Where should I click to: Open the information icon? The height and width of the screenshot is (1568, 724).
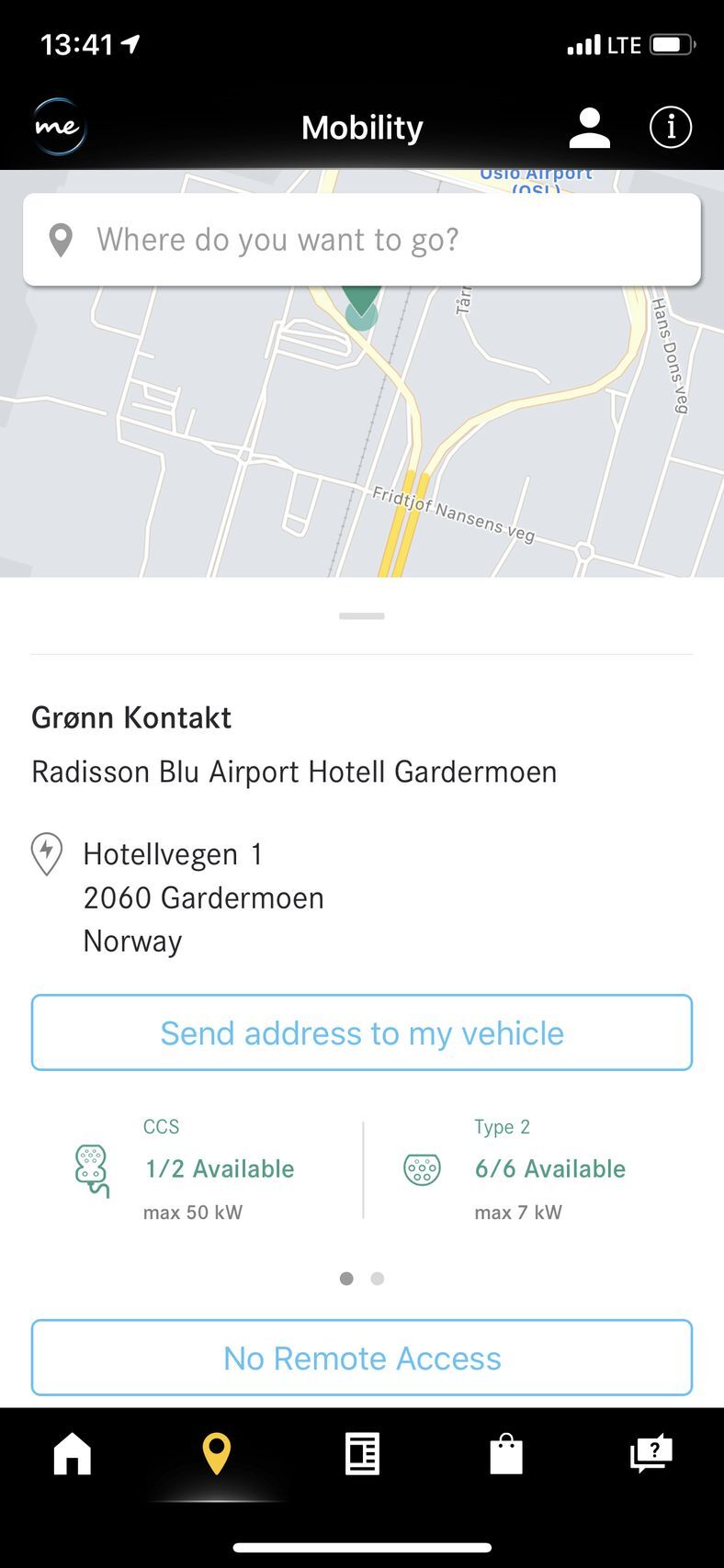(671, 128)
